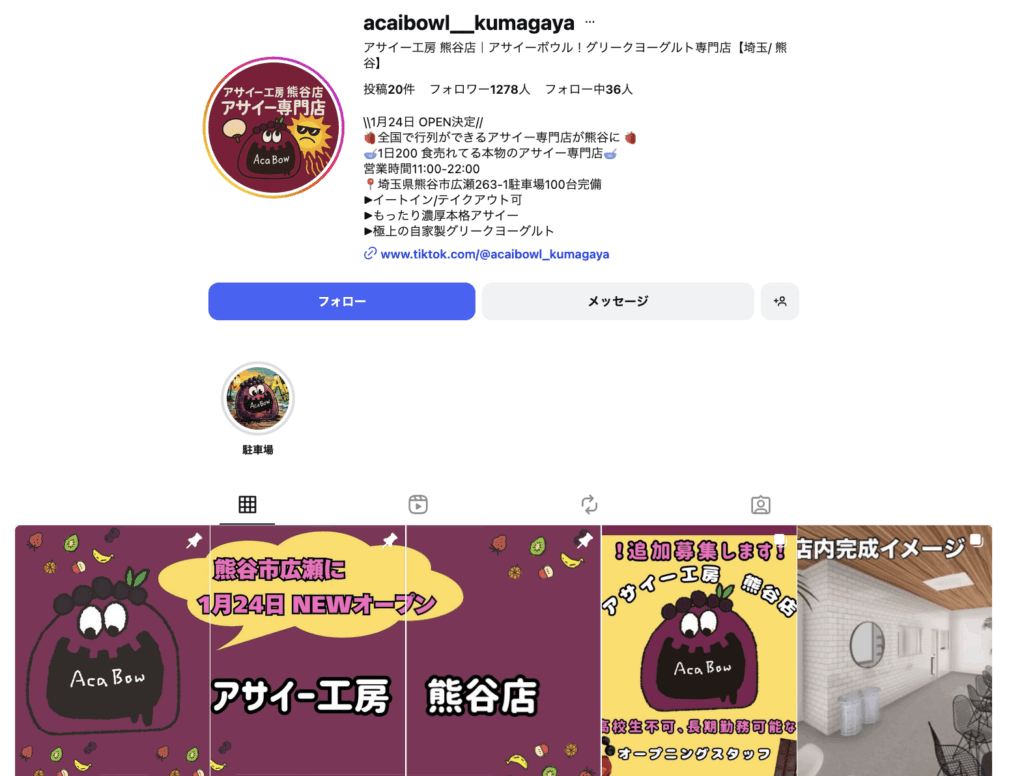Switch to the tagged photos tab
The image size is (1024, 776).
[760, 504]
